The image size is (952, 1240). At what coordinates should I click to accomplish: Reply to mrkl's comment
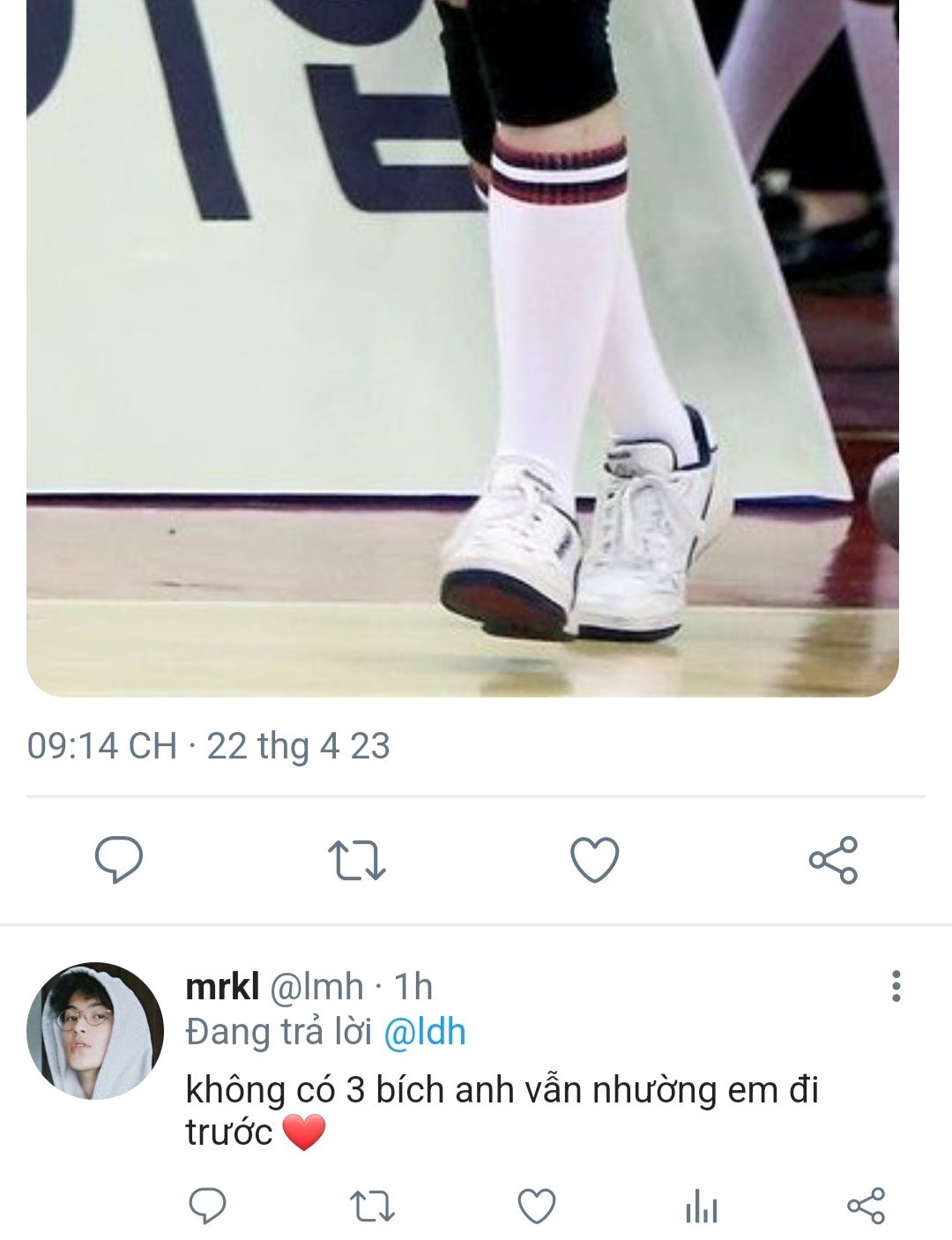pyautogui.click(x=208, y=1206)
